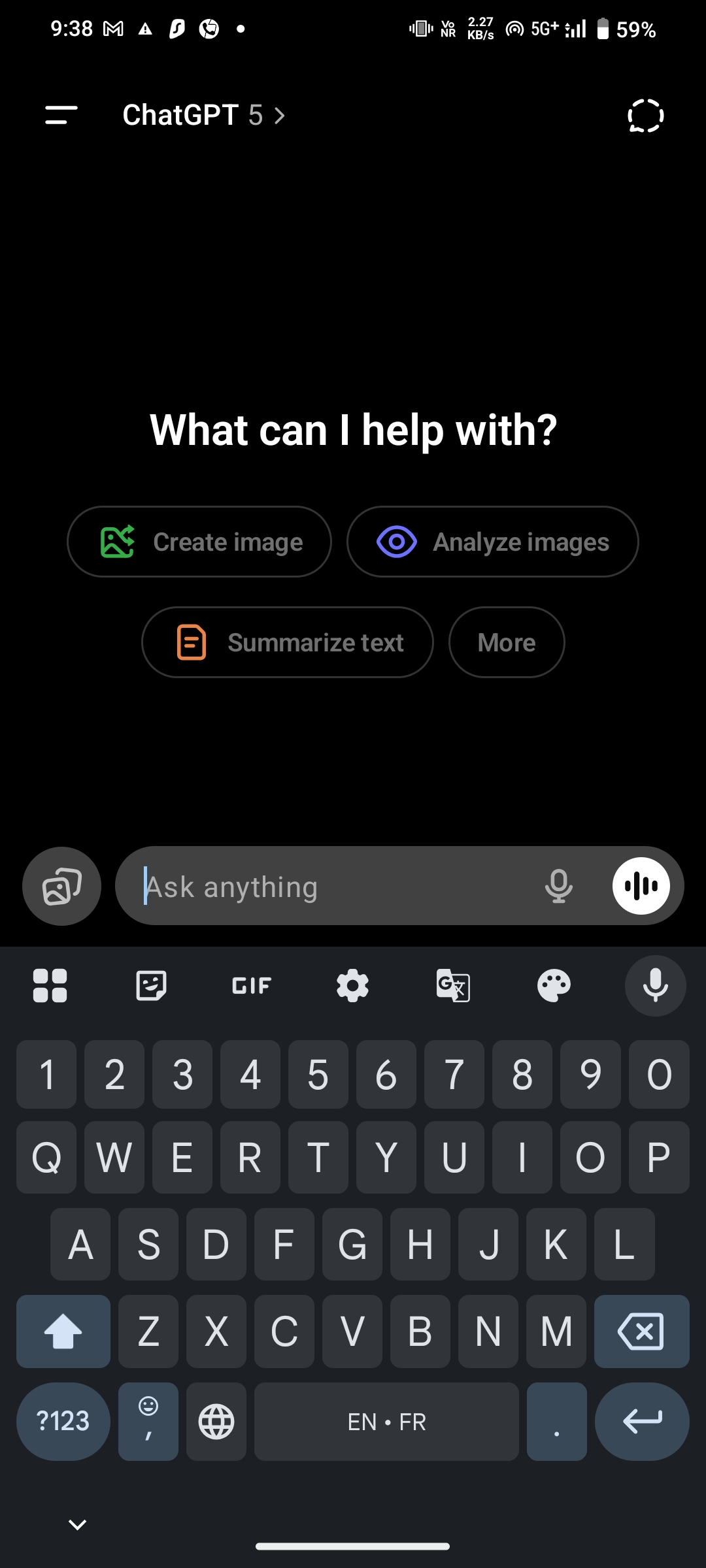The width and height of the screenshot is (706, 1568).
Task: Dictate with the microphone in message field
Action: 559,887
